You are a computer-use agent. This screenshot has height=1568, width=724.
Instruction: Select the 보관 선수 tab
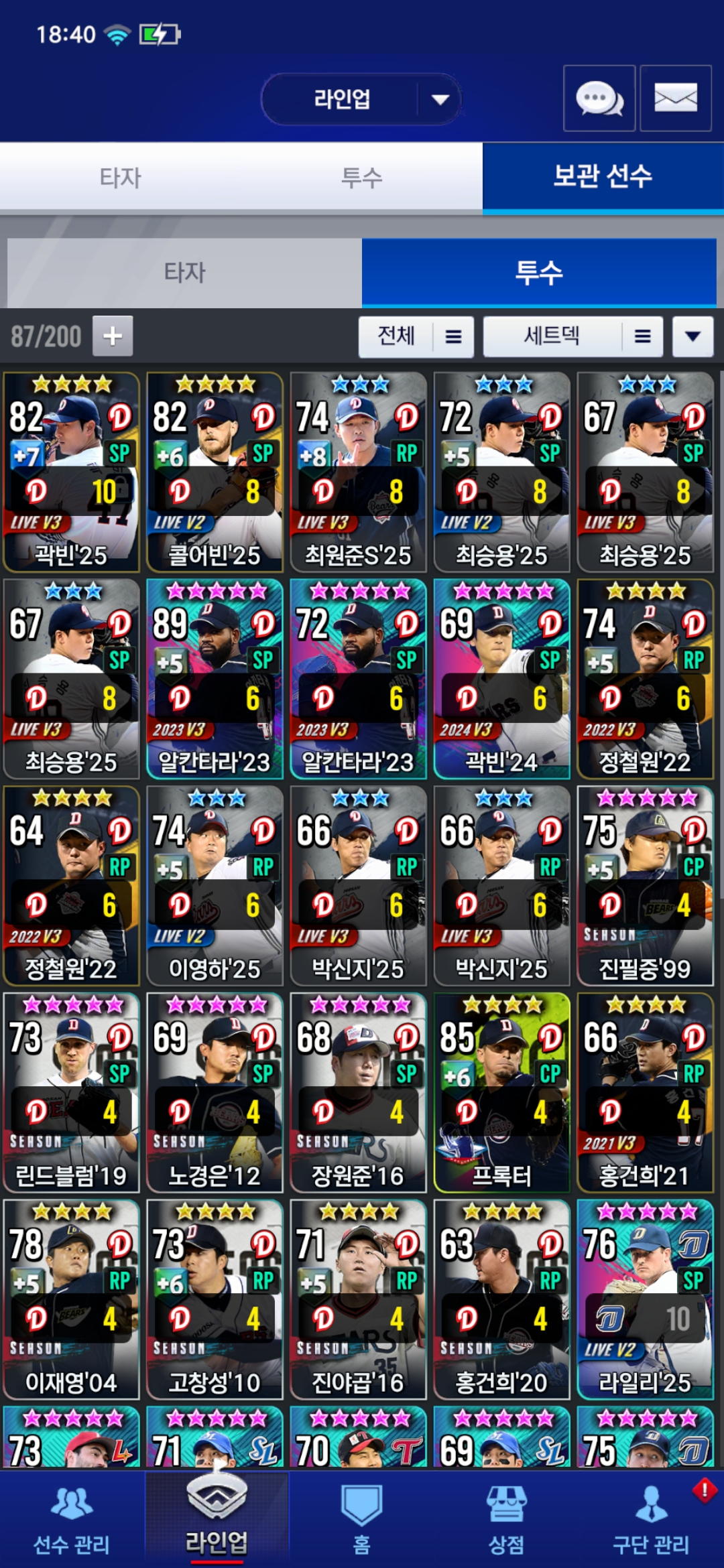pos(602,178)
